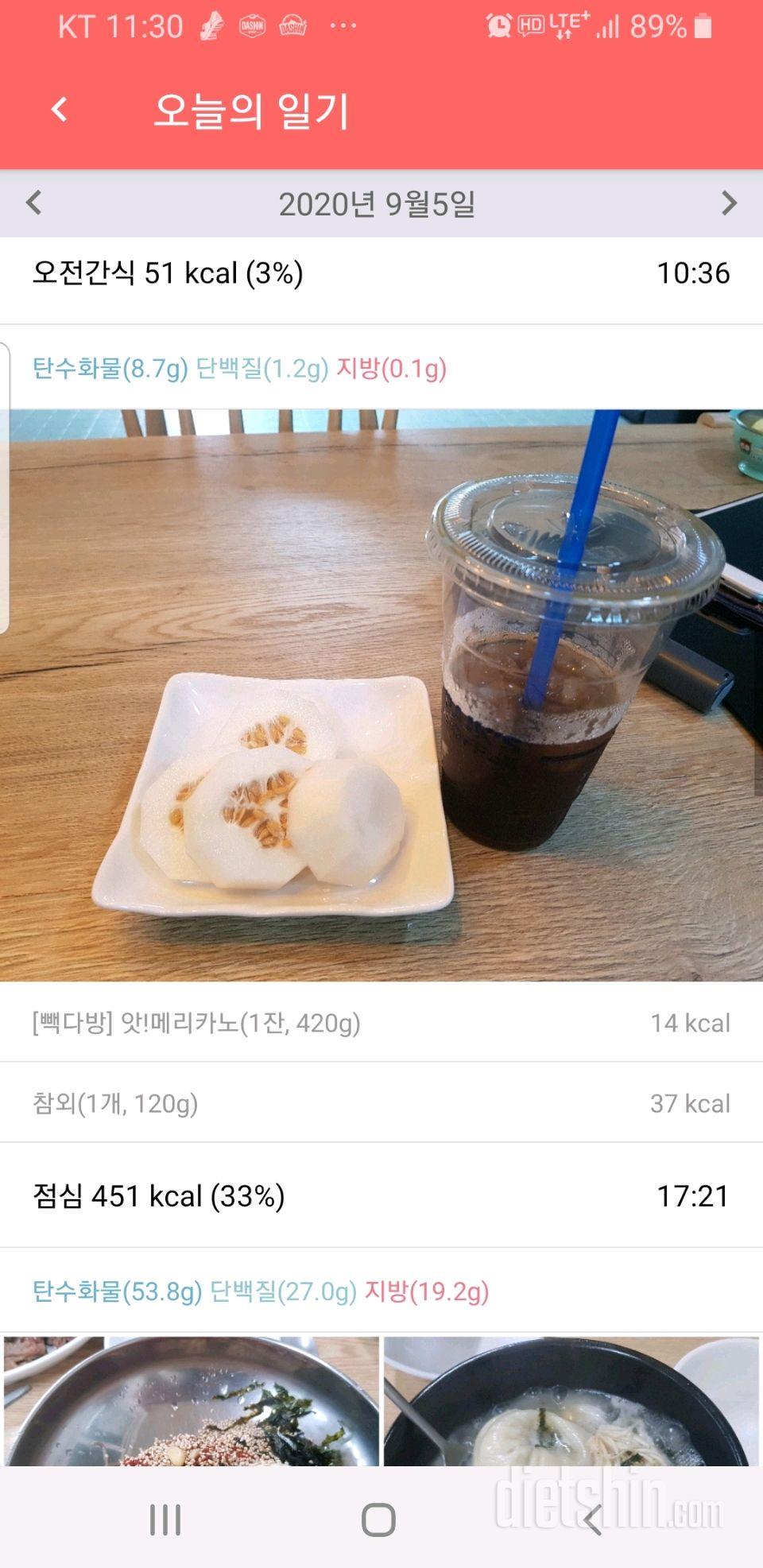The width and height of the screenshot is (763, 1568).
Task: Go to the previous day
Action: 33,203
